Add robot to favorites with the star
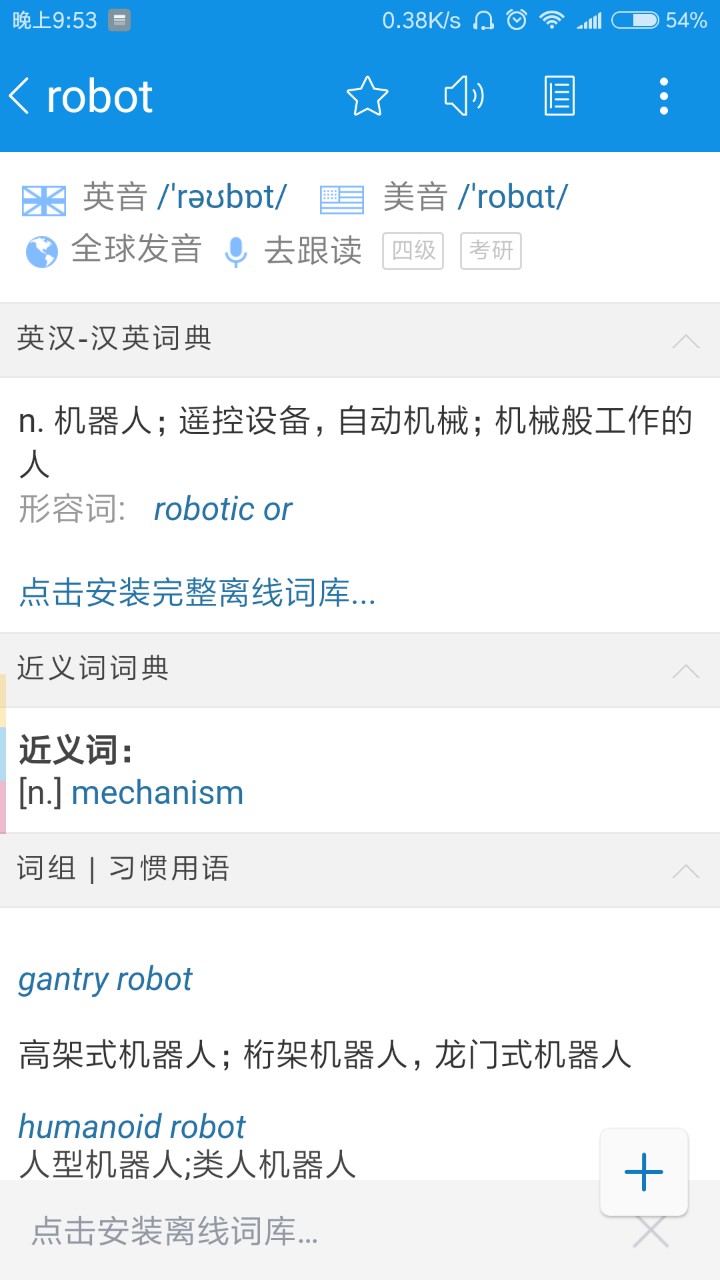The height and width of the screenshot is (1280, 720). coord(367,97)
